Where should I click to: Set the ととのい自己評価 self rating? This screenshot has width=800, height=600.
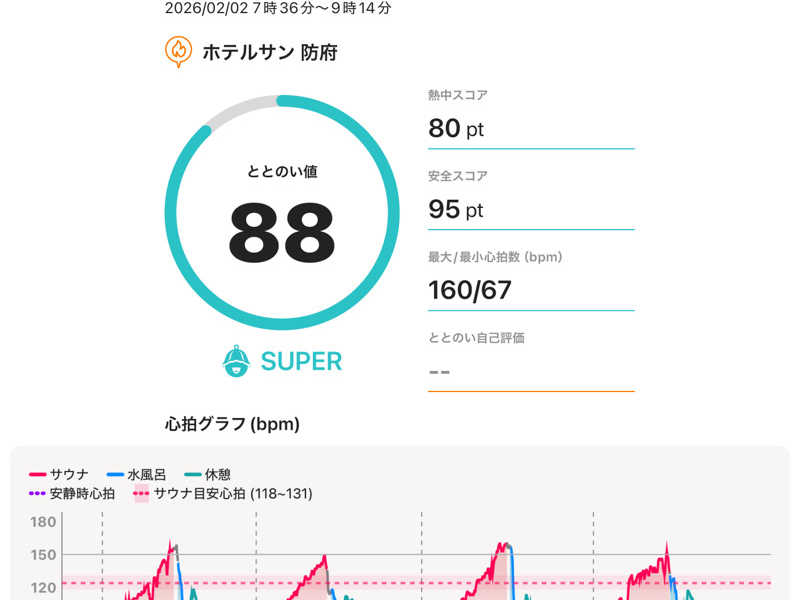(530, 371)
